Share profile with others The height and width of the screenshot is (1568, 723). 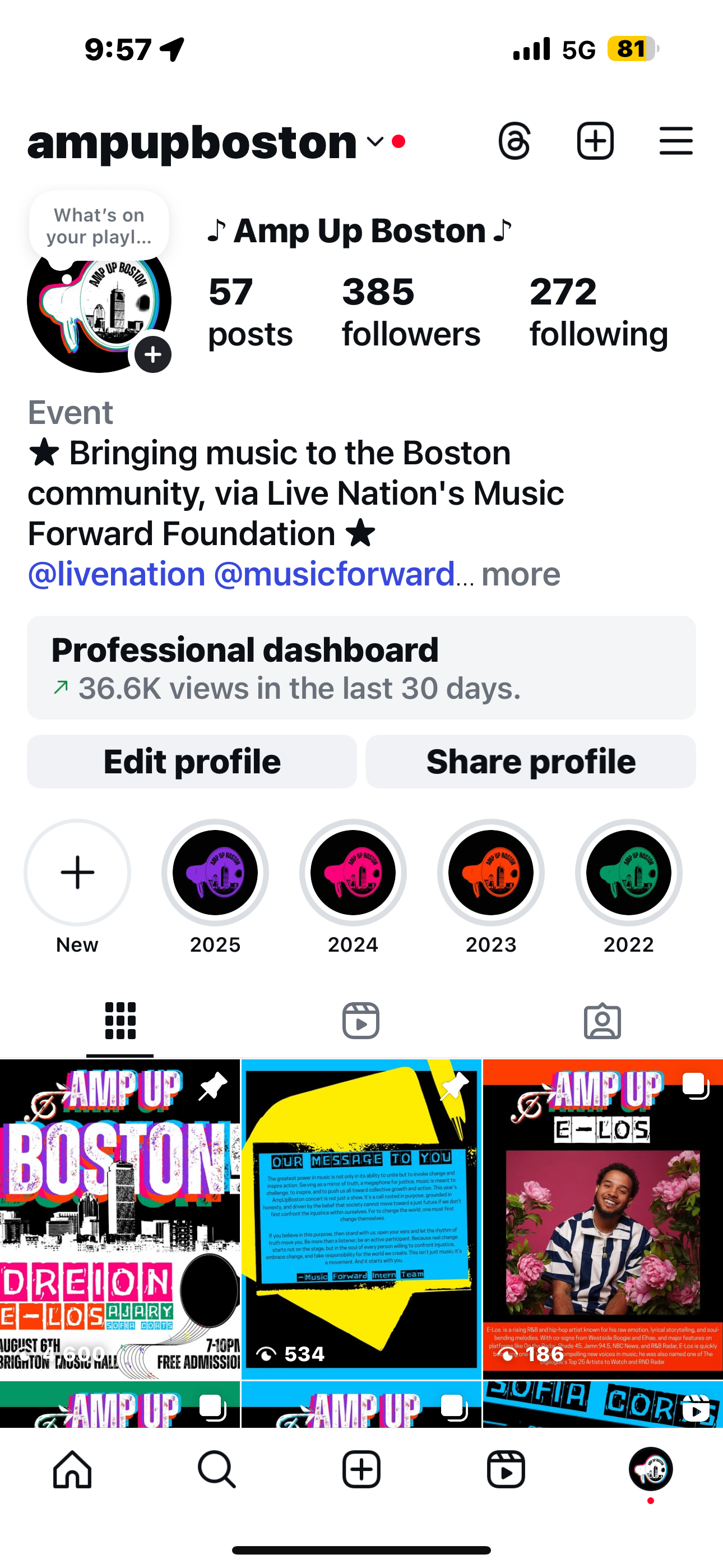tap(531, 762)
